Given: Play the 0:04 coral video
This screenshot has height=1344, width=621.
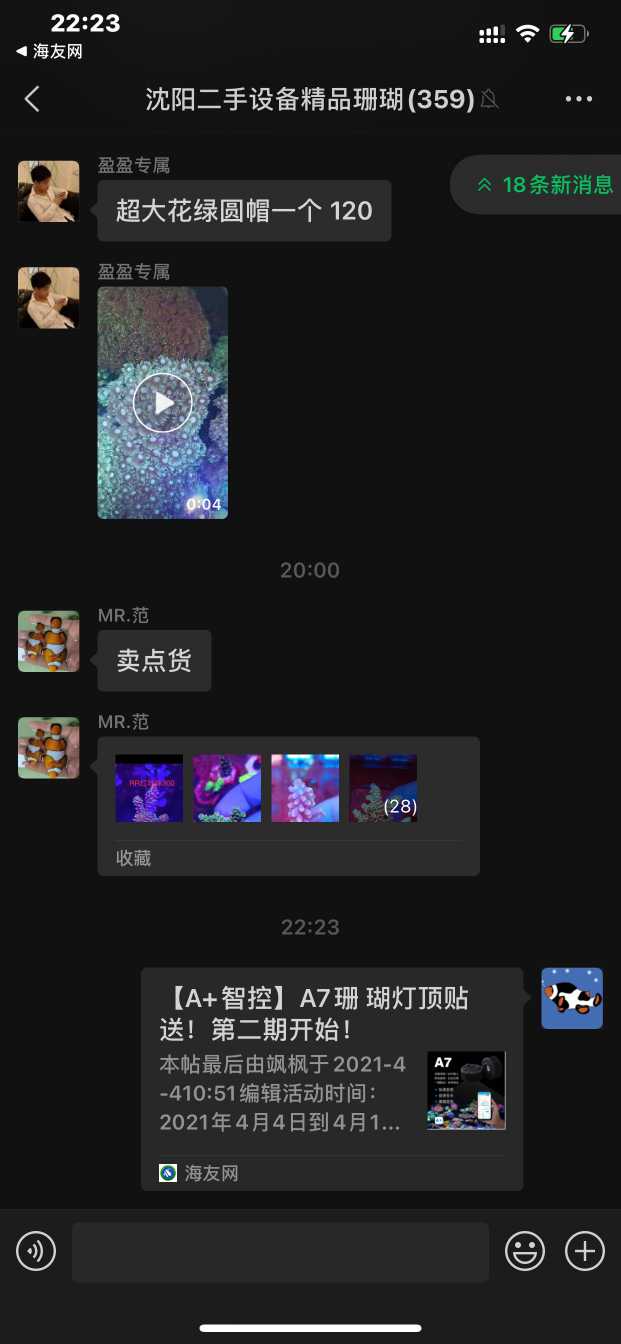Looking at the screenshot, I should (x=162, y=402).
